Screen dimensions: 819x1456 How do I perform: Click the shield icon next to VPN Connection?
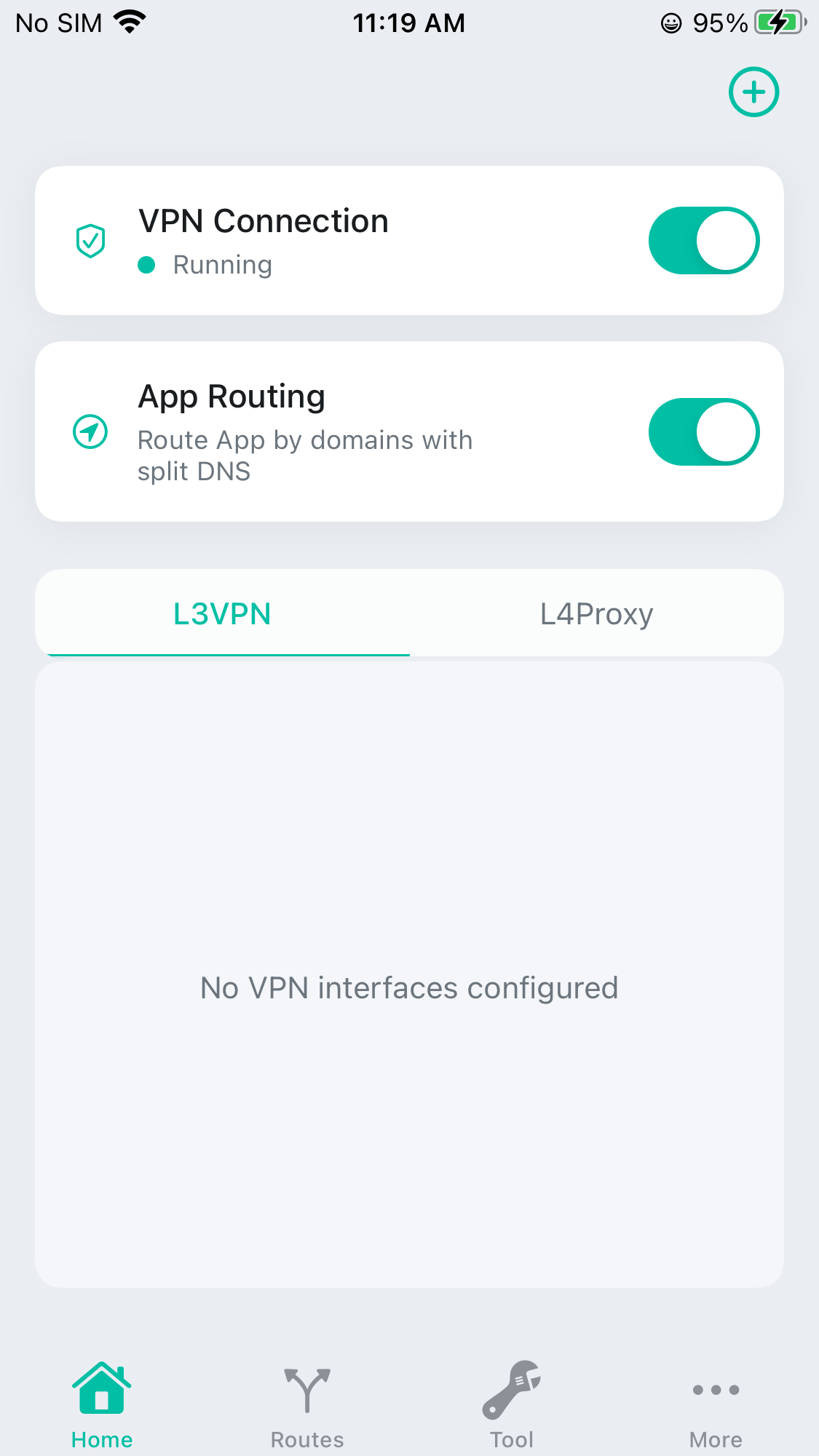(90, 240)
